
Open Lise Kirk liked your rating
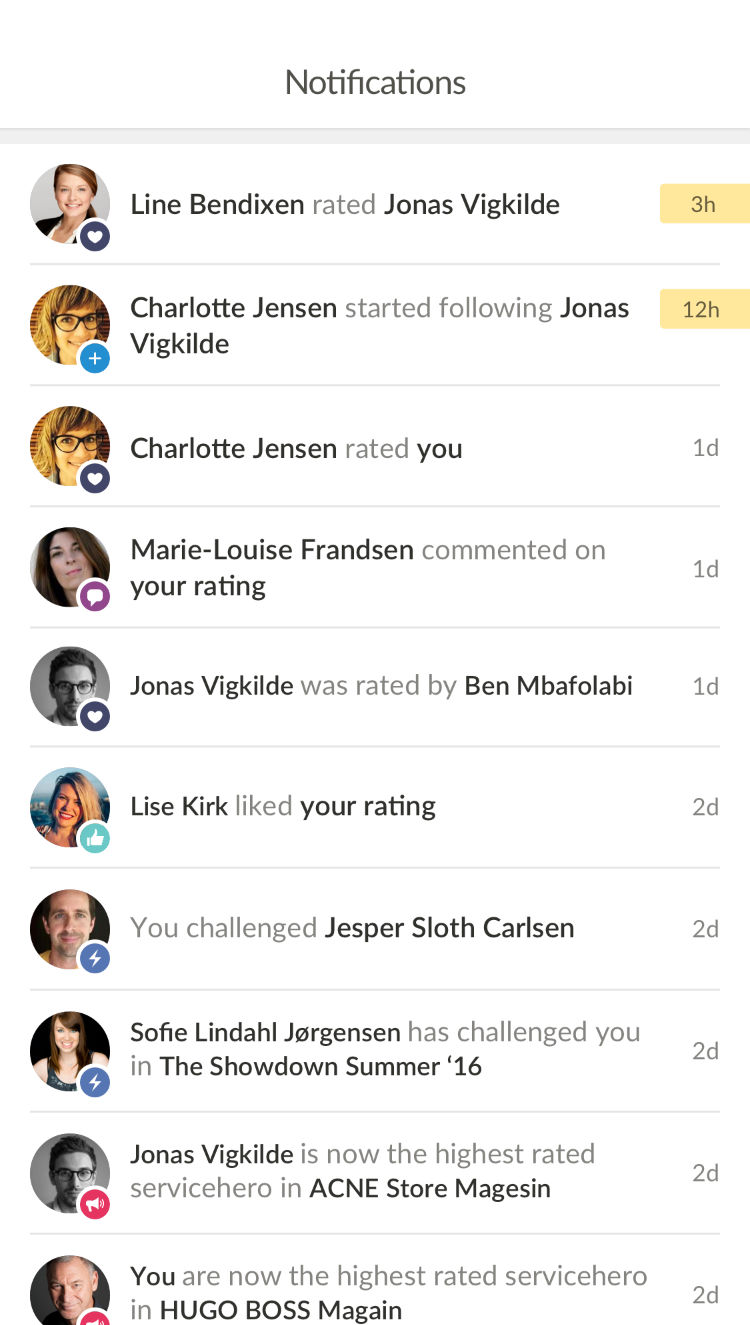coord(375,807)
